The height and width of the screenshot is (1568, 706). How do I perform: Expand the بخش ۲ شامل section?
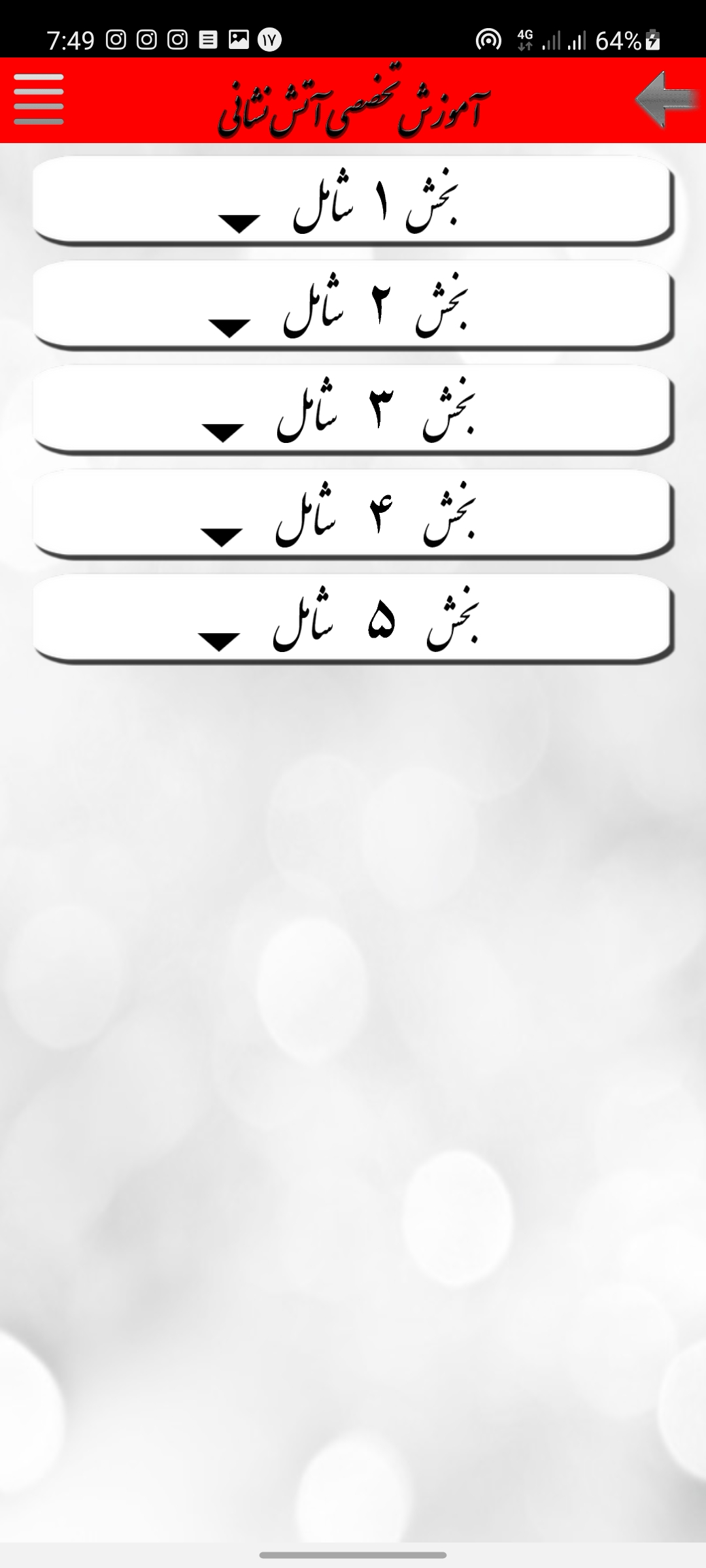[x=352, y=305]
